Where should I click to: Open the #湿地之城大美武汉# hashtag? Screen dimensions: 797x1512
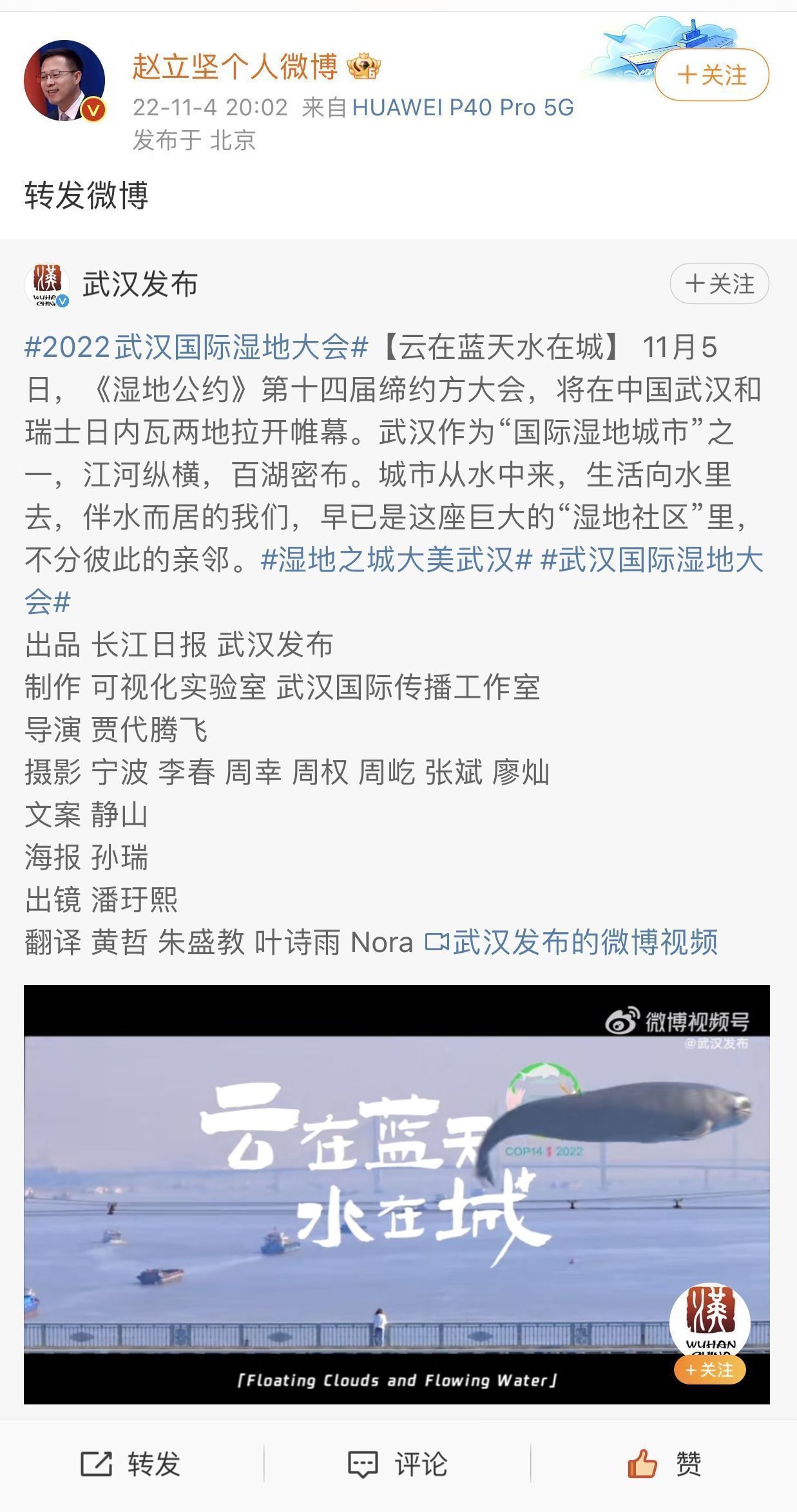(x=396, y=560)
